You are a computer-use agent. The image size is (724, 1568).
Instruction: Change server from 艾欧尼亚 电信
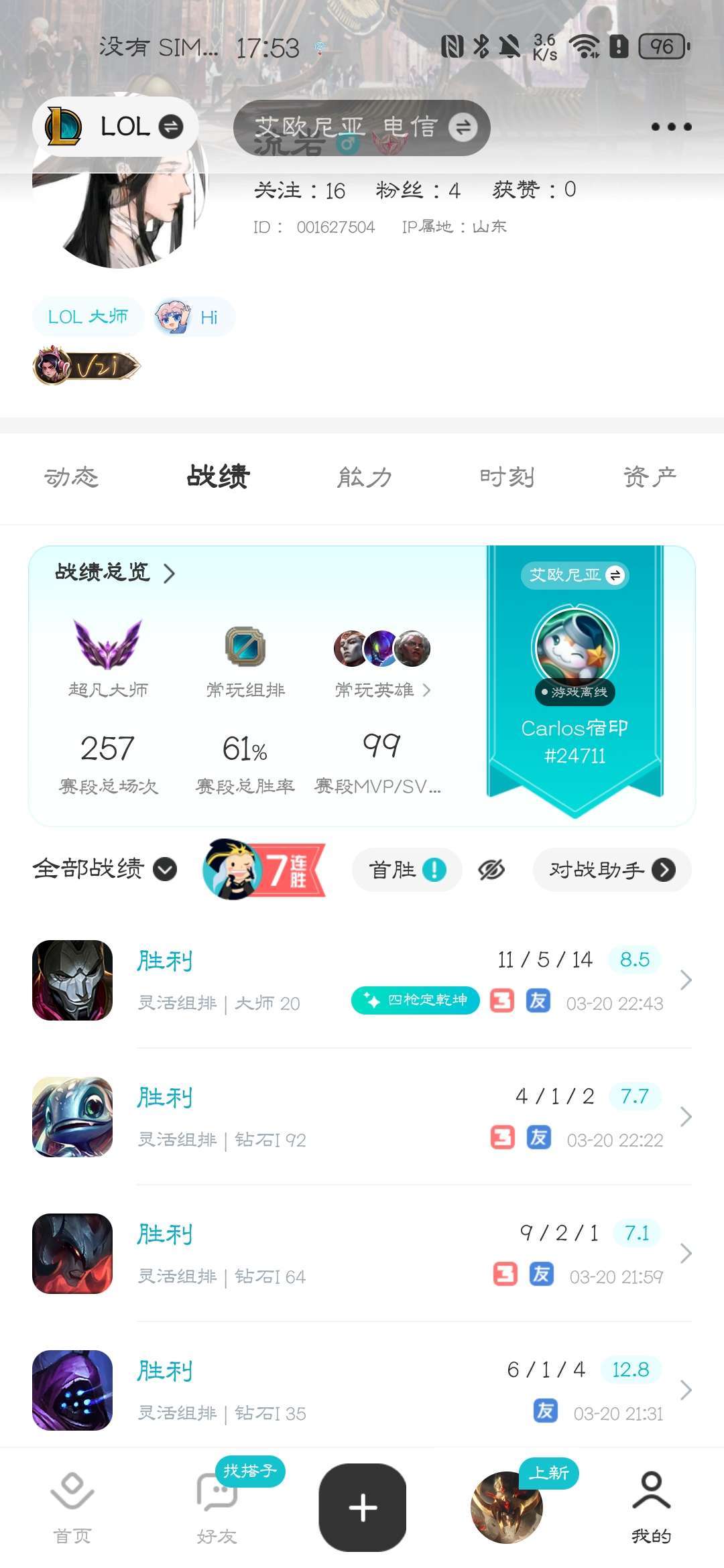(362, 127)
